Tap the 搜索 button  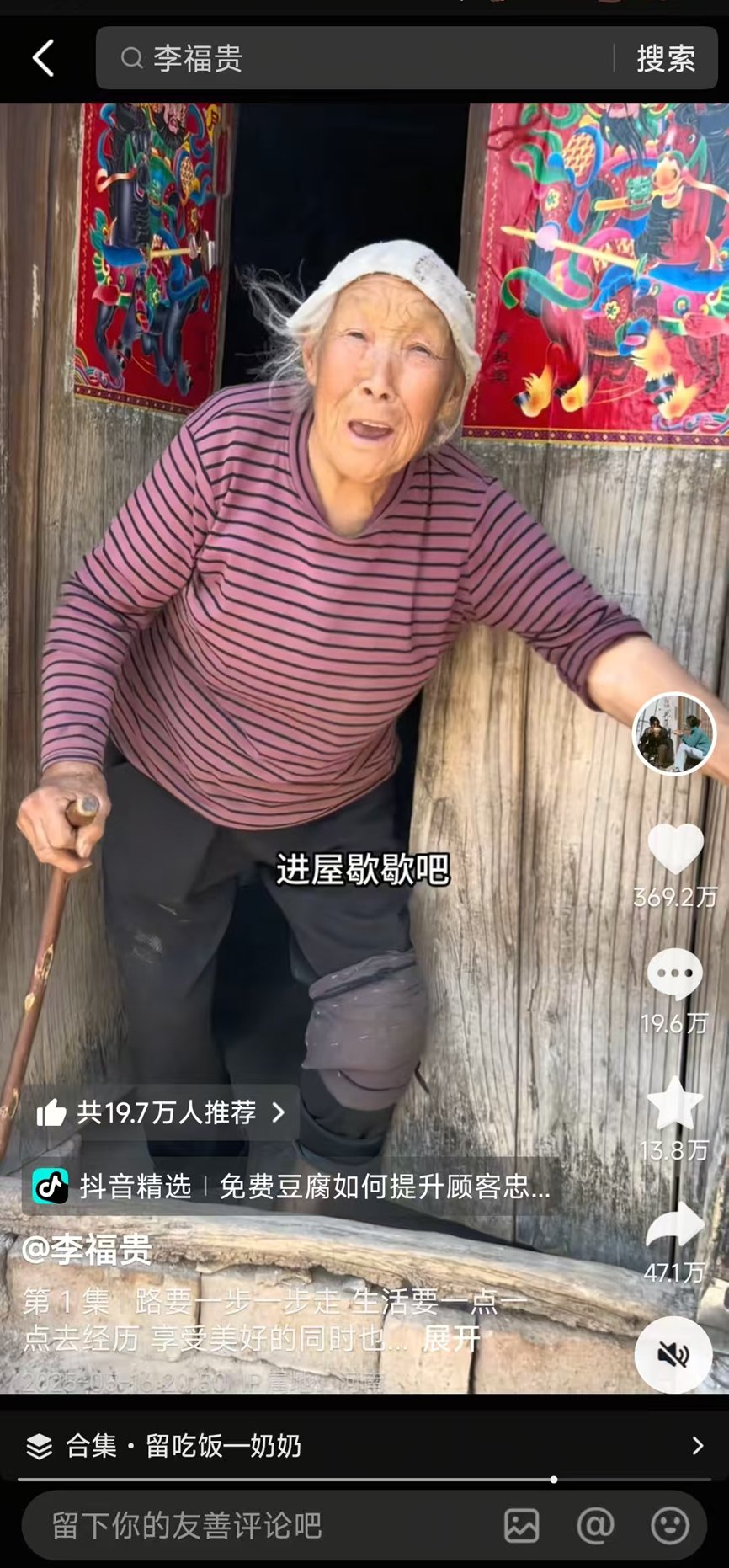click(665, 58)
